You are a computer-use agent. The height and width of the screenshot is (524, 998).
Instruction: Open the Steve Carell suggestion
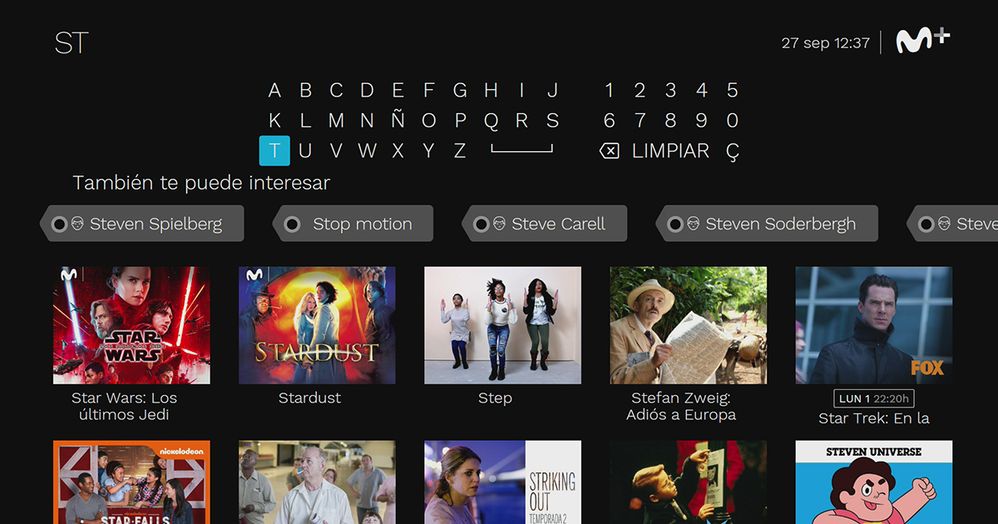pos(548,224)
